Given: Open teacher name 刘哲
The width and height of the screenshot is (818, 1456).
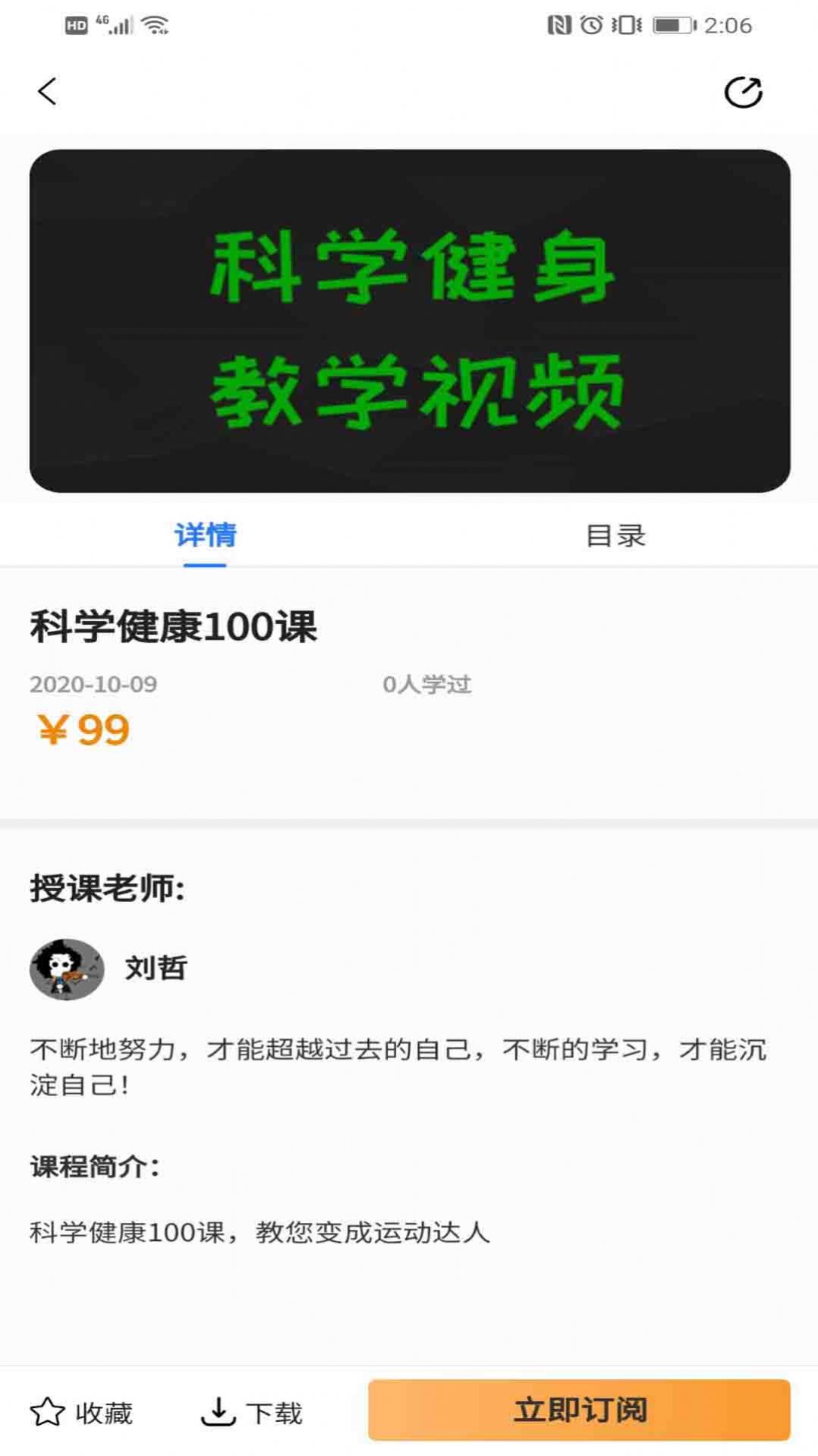Looking at the screenshot, I should tap(157, 968).
